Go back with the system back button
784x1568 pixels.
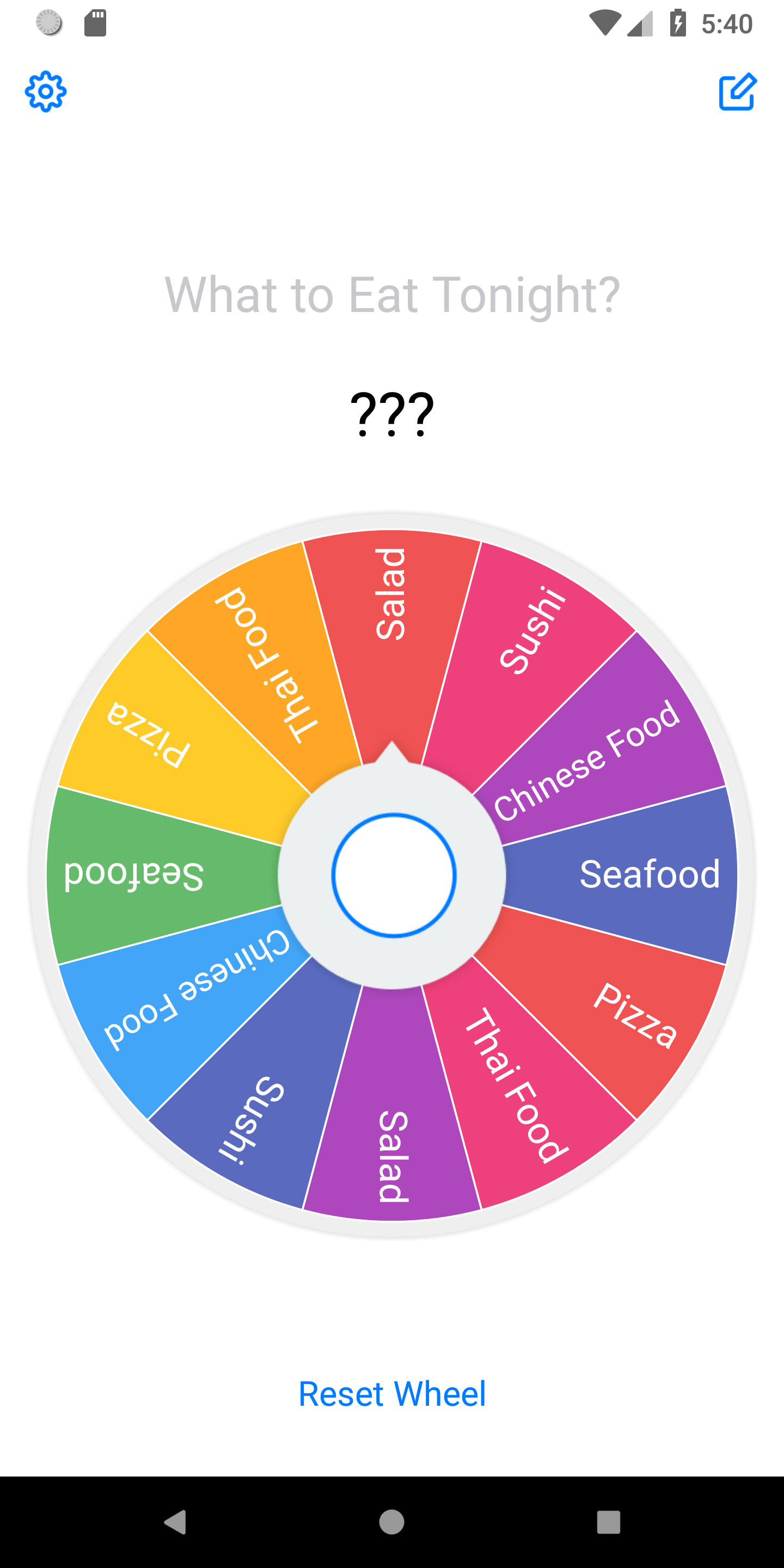point(175,1522)
